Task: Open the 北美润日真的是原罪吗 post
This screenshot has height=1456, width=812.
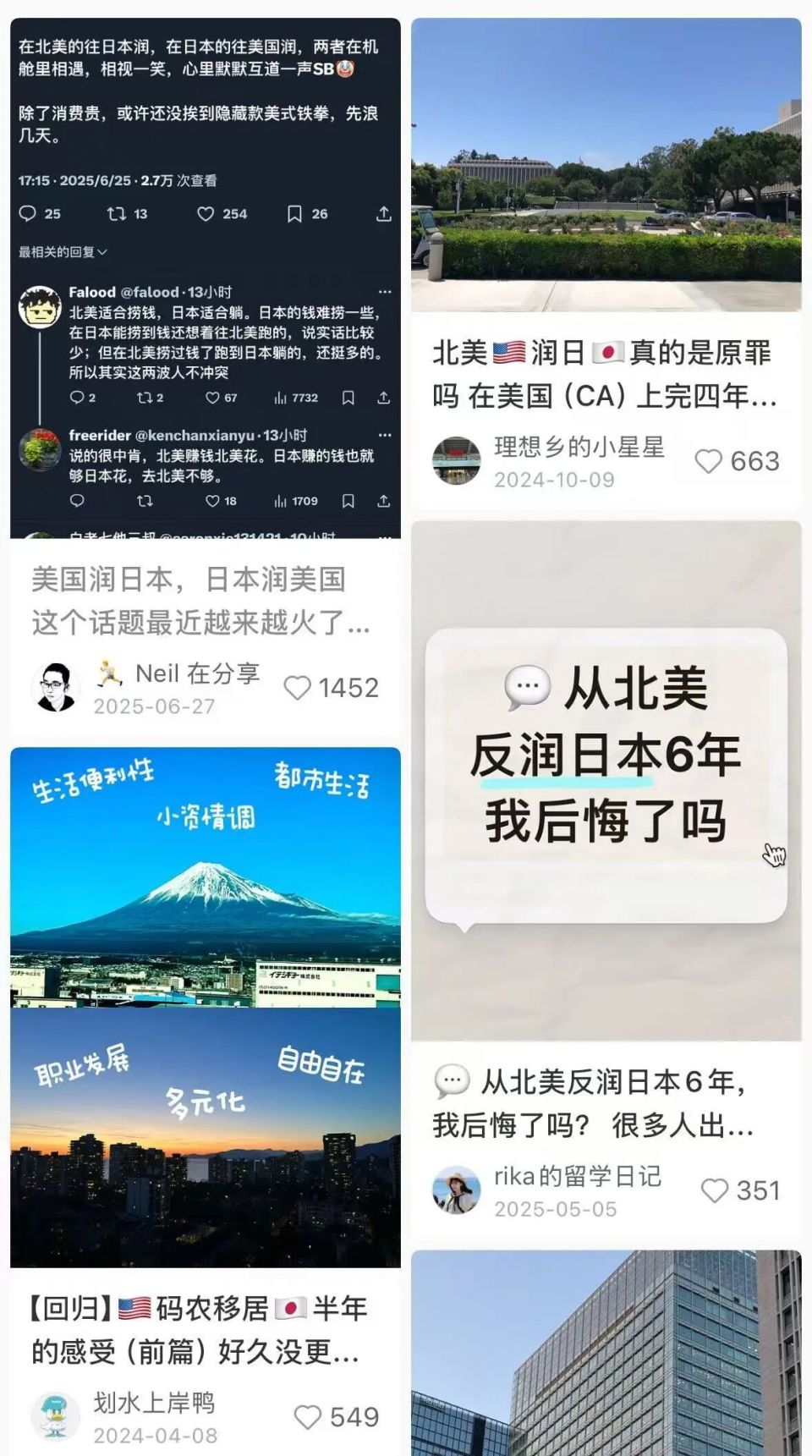Action: click(604, 374)
